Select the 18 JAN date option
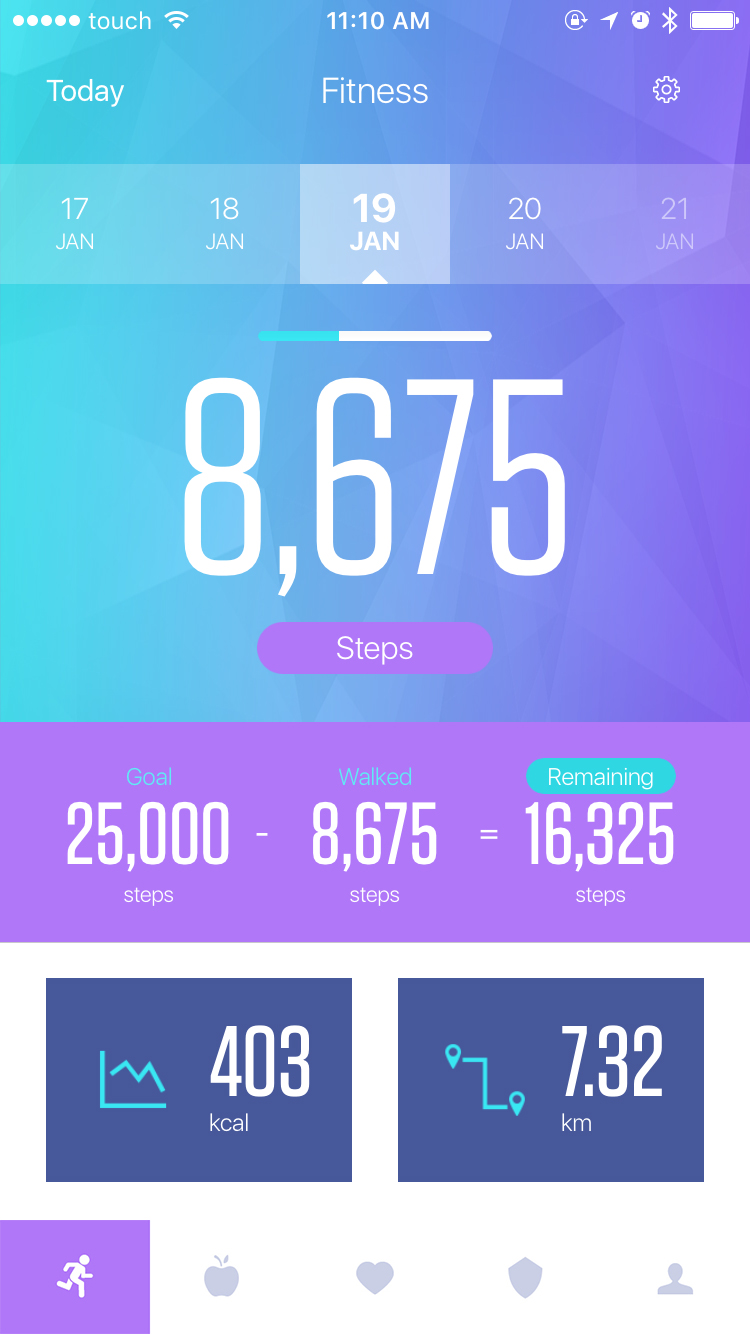Viewport: 750px width, 1334px height. point(225,222)
